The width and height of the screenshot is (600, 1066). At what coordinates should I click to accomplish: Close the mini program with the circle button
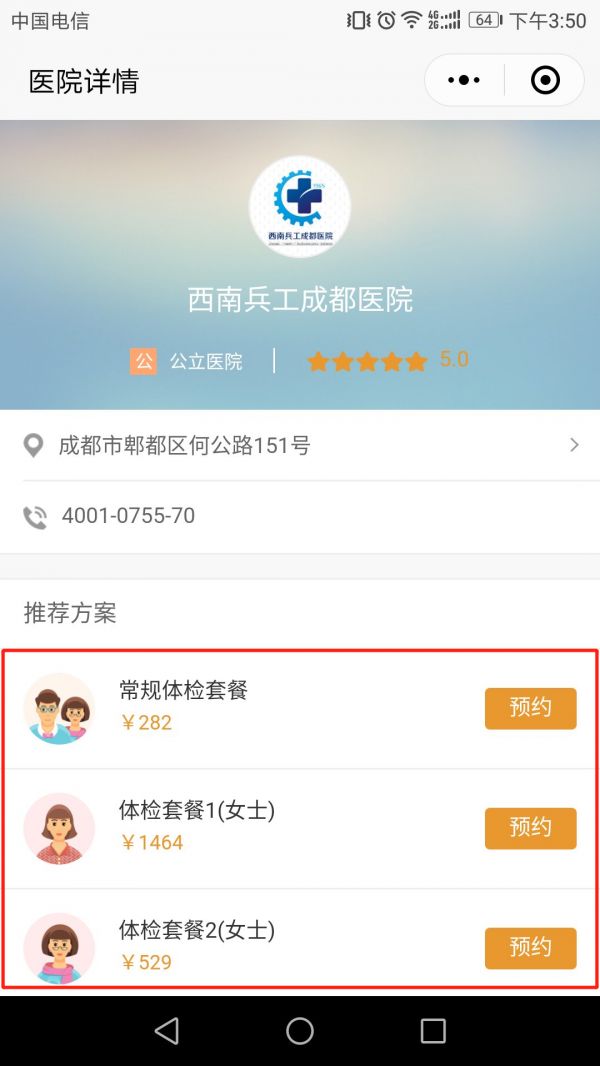(x=545, y=80)
